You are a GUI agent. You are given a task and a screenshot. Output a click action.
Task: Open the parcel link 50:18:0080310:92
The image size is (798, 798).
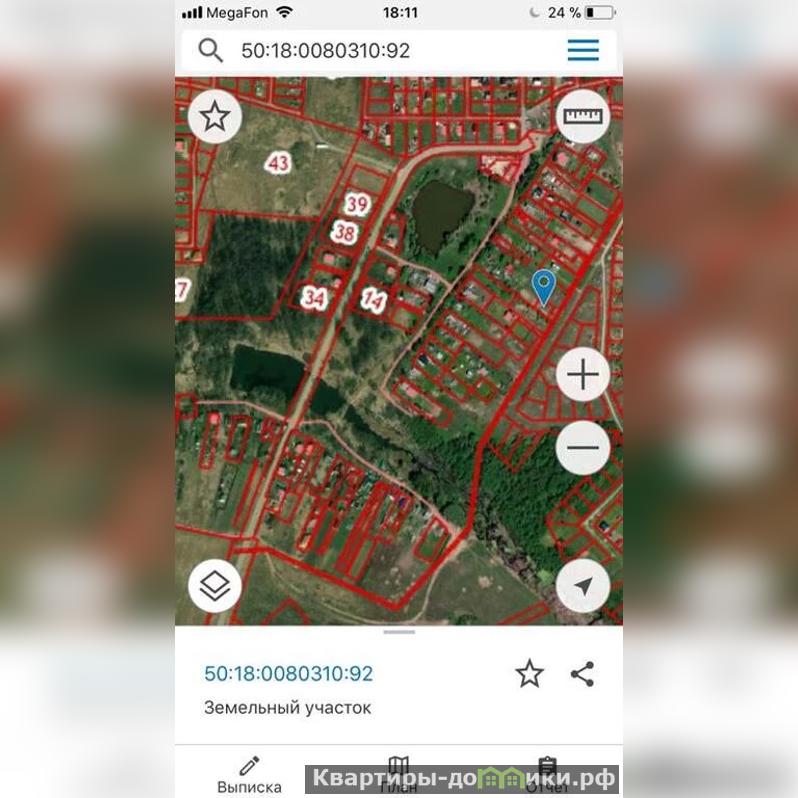pos(288,673)
